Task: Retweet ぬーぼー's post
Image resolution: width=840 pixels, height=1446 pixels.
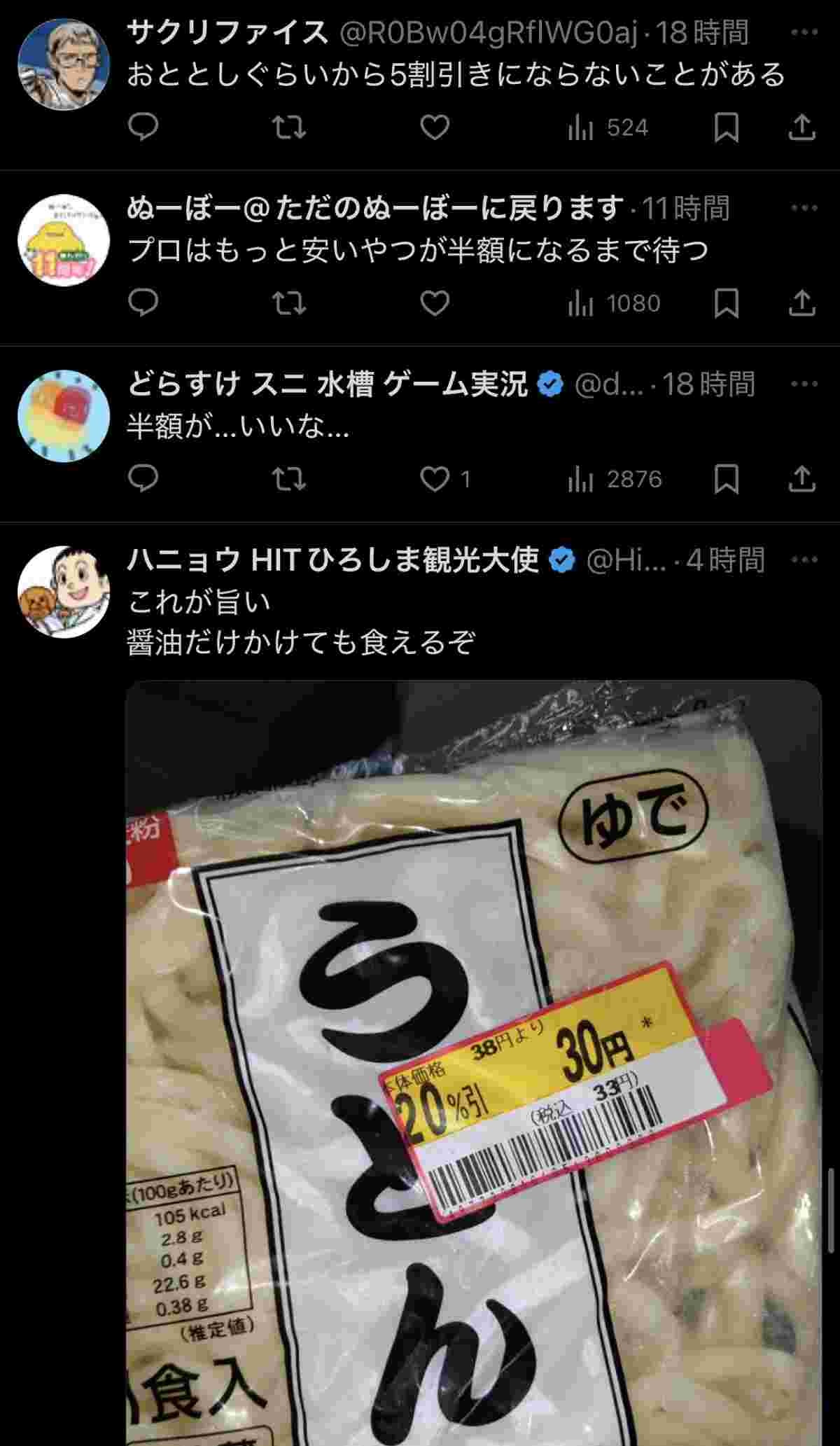Action: pos(288,303)
